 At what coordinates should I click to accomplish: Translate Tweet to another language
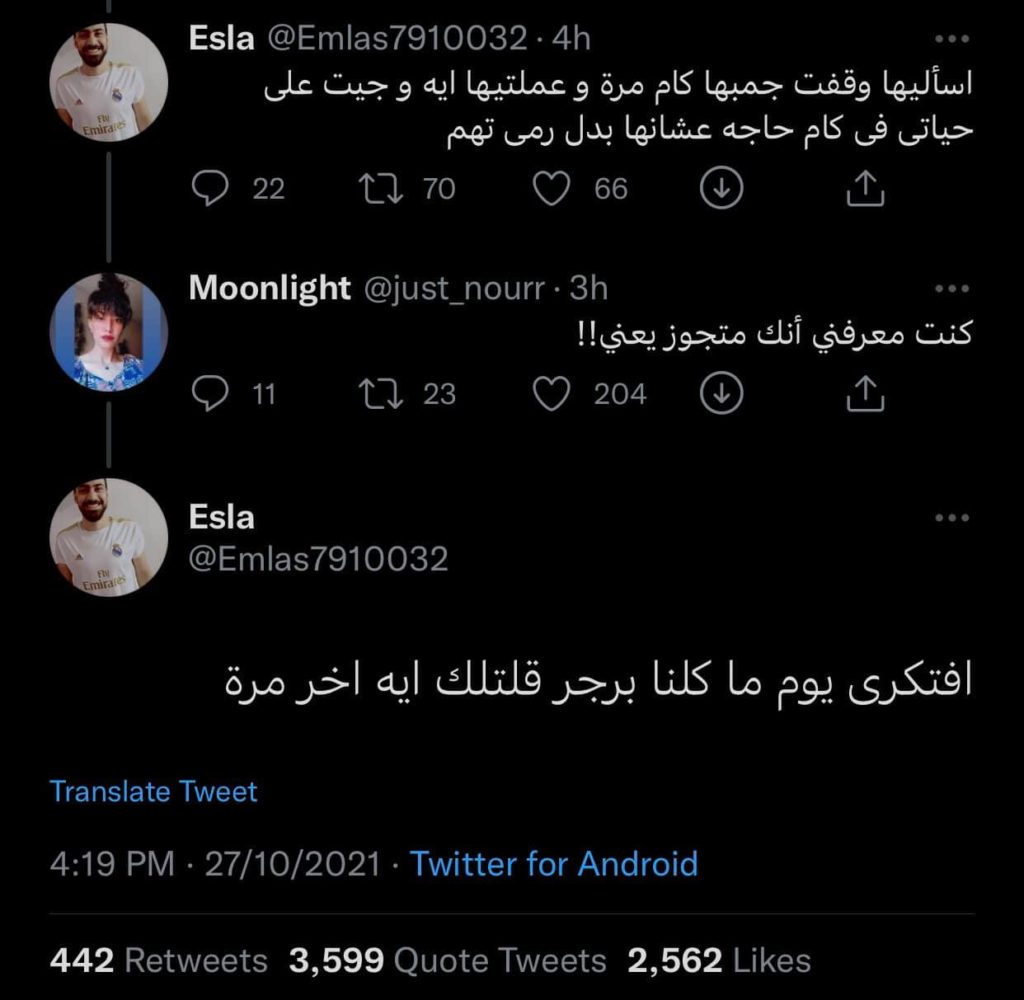(154, 792)
